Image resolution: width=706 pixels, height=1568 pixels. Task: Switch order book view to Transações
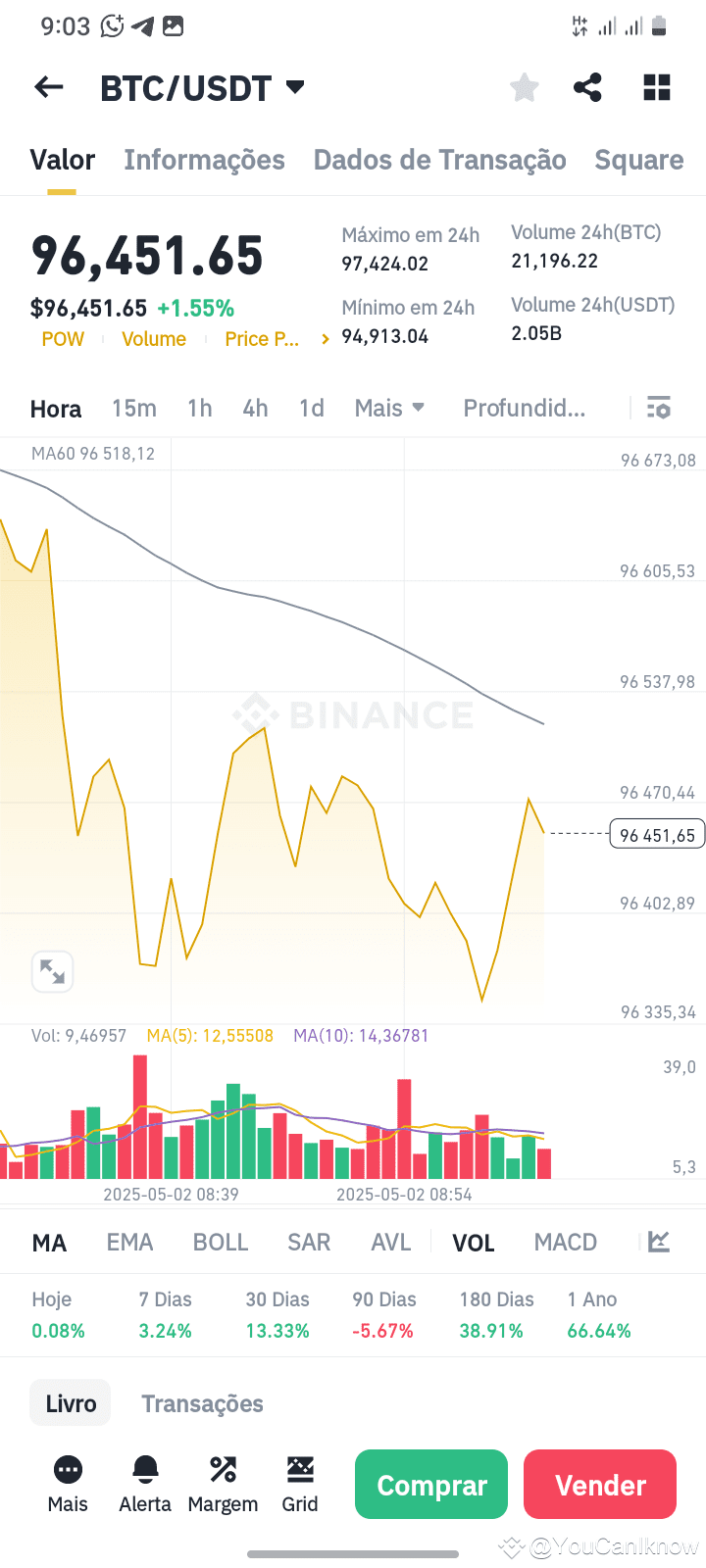pyautogui.click(x=202, y=1403)
